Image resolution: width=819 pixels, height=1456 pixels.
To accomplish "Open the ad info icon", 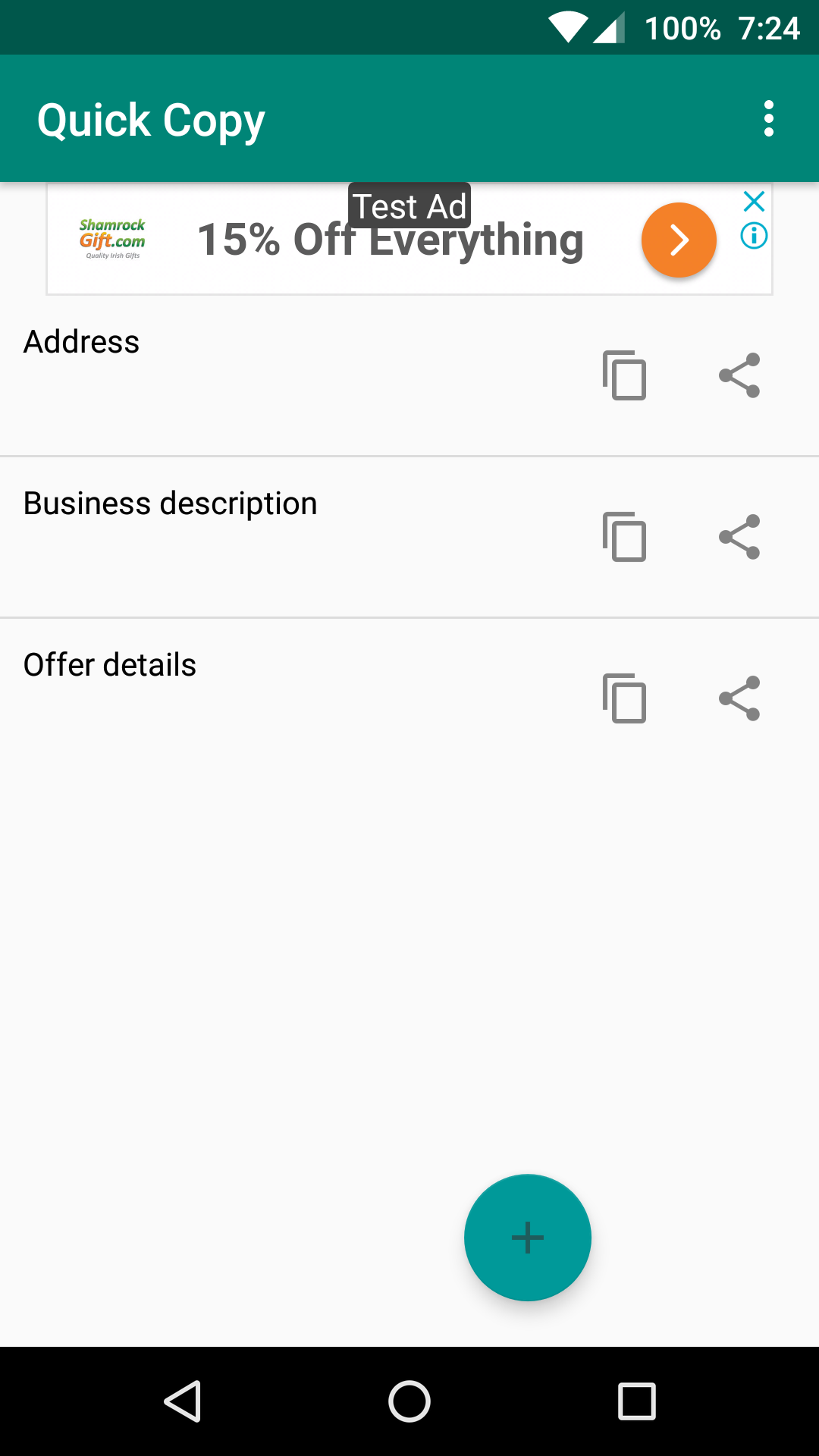I will [x=754, y=236].
